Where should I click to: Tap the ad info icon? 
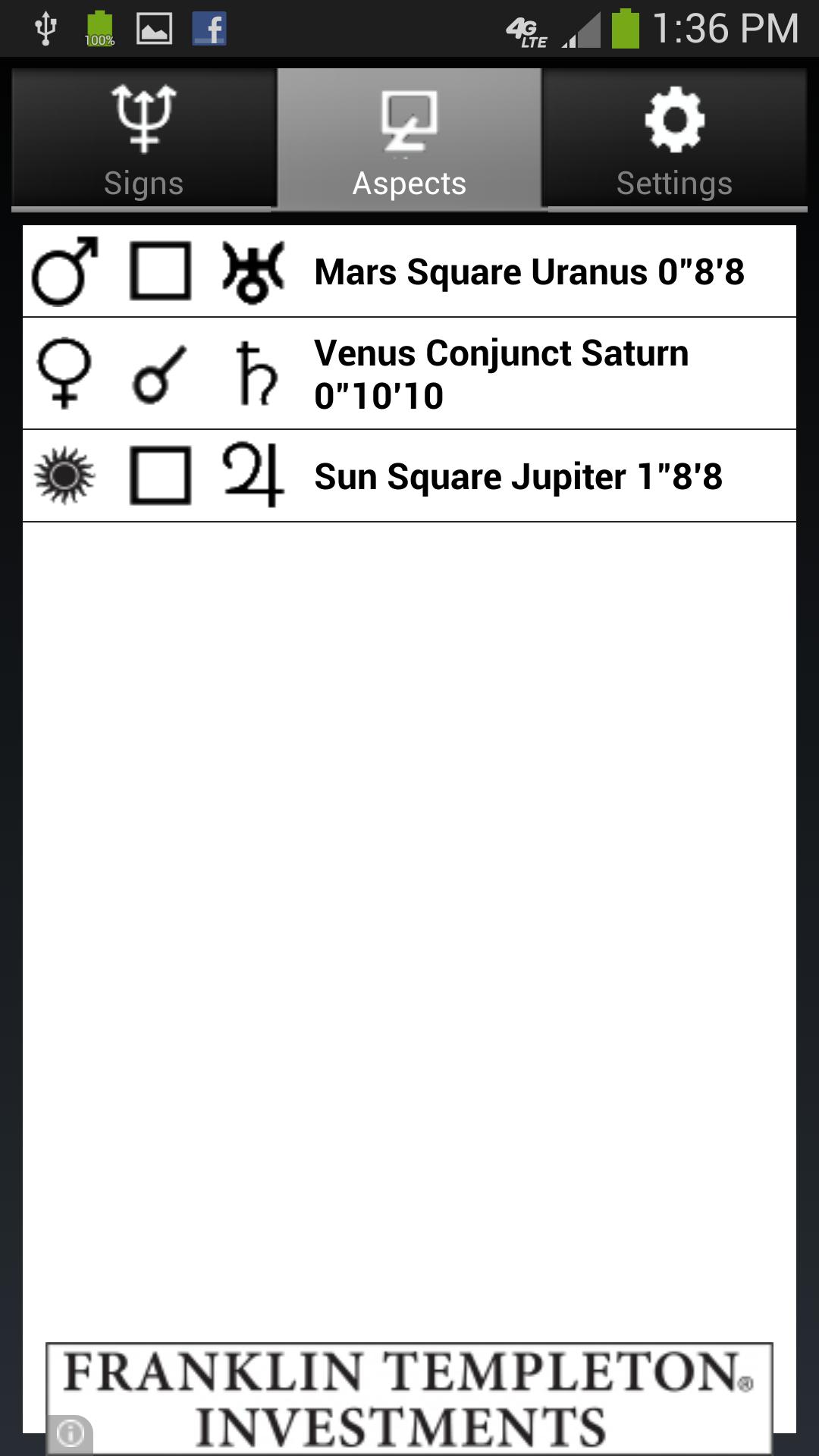click(x=71, y=1433)
